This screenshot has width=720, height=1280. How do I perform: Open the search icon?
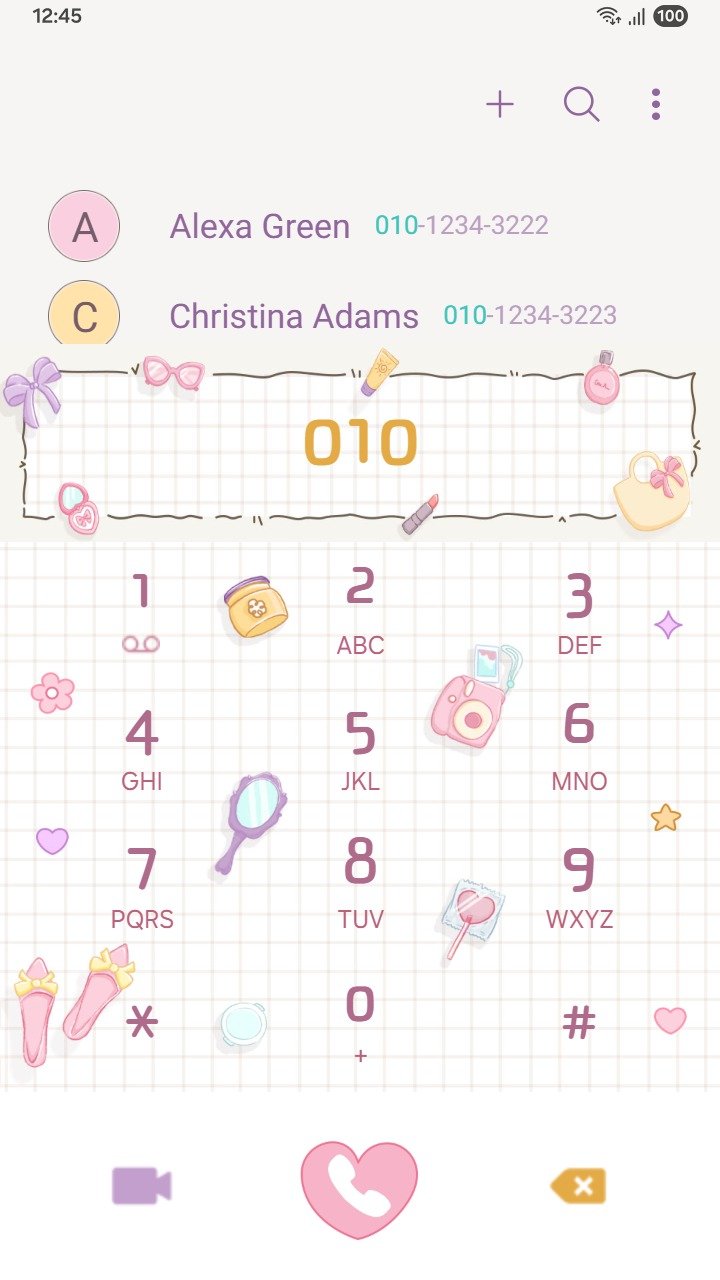[x=581, y=104]
